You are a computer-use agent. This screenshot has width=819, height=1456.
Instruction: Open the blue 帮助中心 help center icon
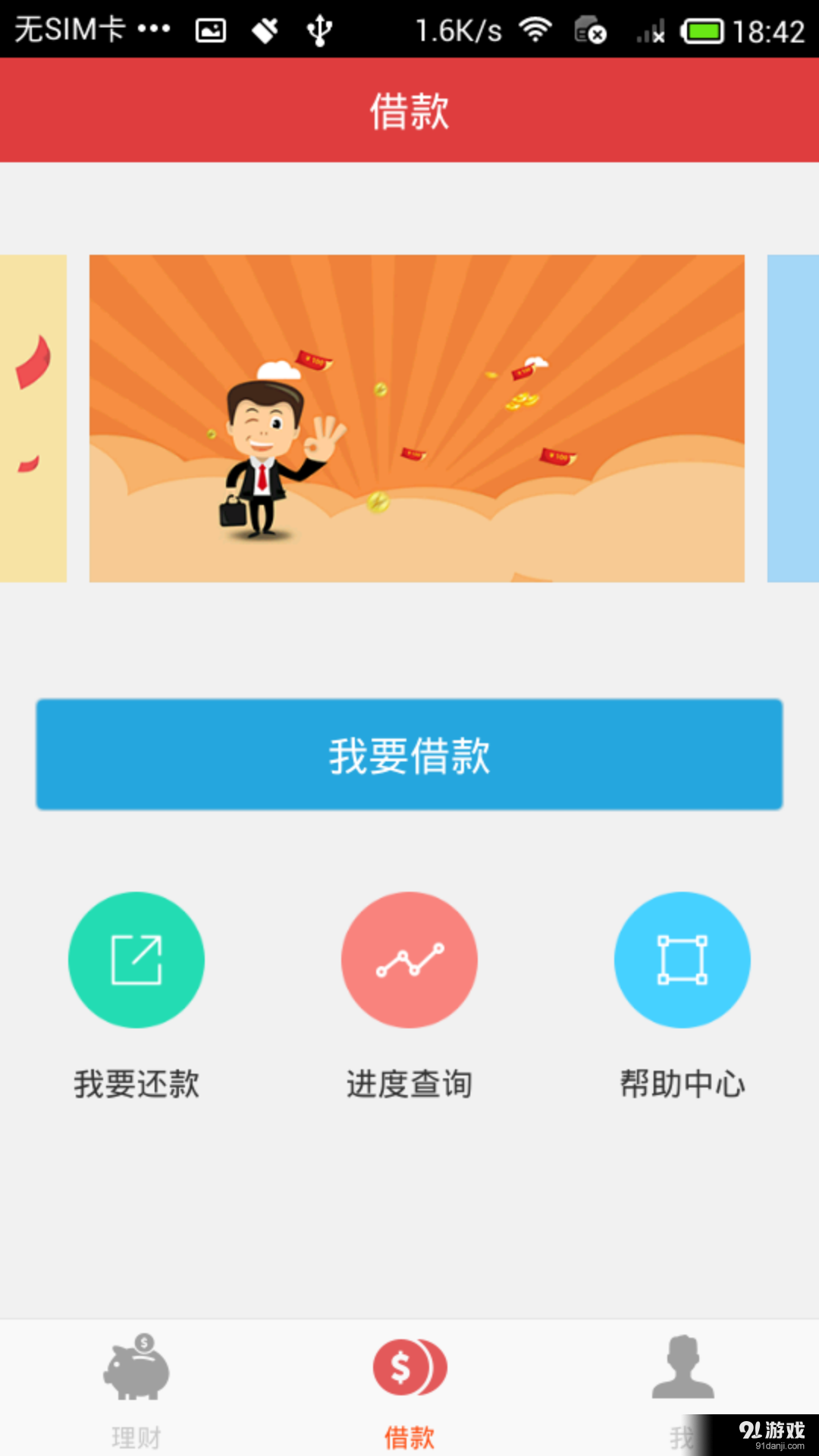[682, 959]
